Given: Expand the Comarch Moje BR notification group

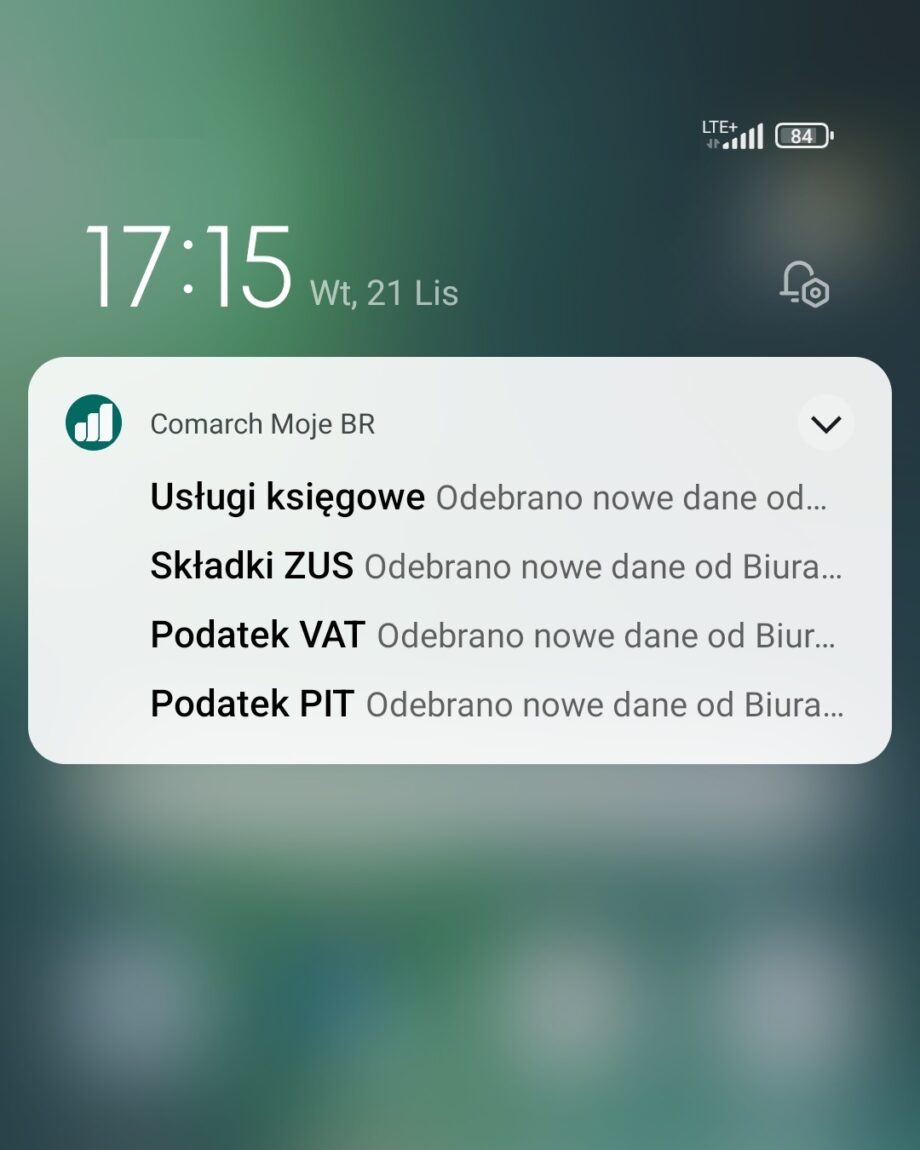Looking at the screenshot, I should (826, 424).
